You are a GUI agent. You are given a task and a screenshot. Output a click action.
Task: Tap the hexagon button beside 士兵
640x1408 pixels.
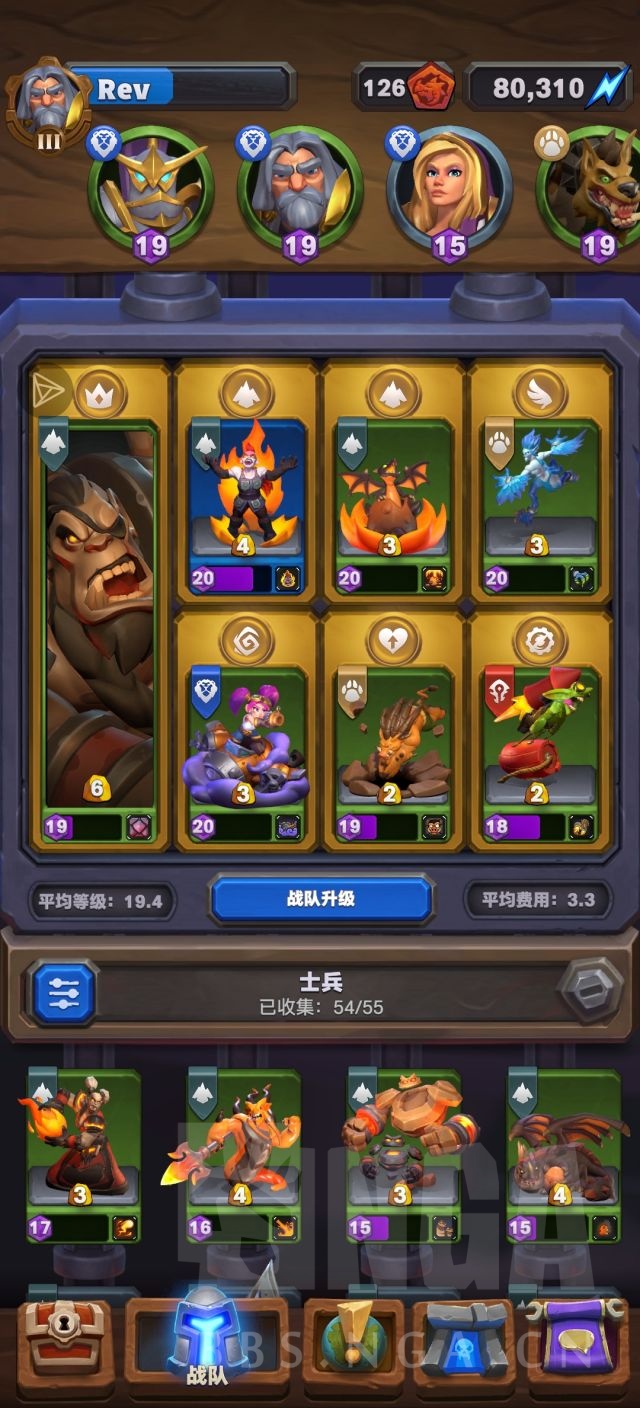tap(590, 990)
